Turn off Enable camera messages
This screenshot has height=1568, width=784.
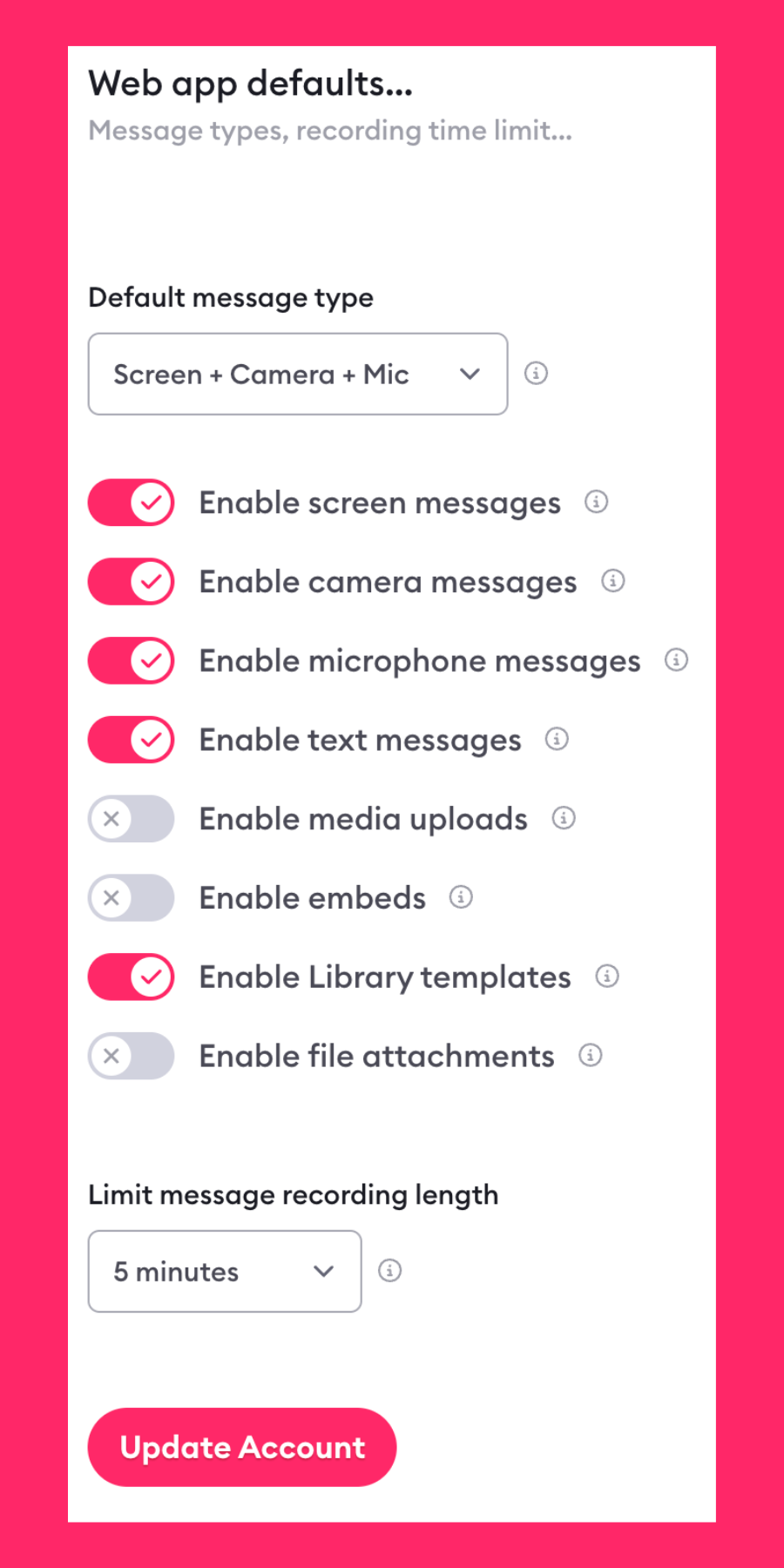click(x=132, y=582)
